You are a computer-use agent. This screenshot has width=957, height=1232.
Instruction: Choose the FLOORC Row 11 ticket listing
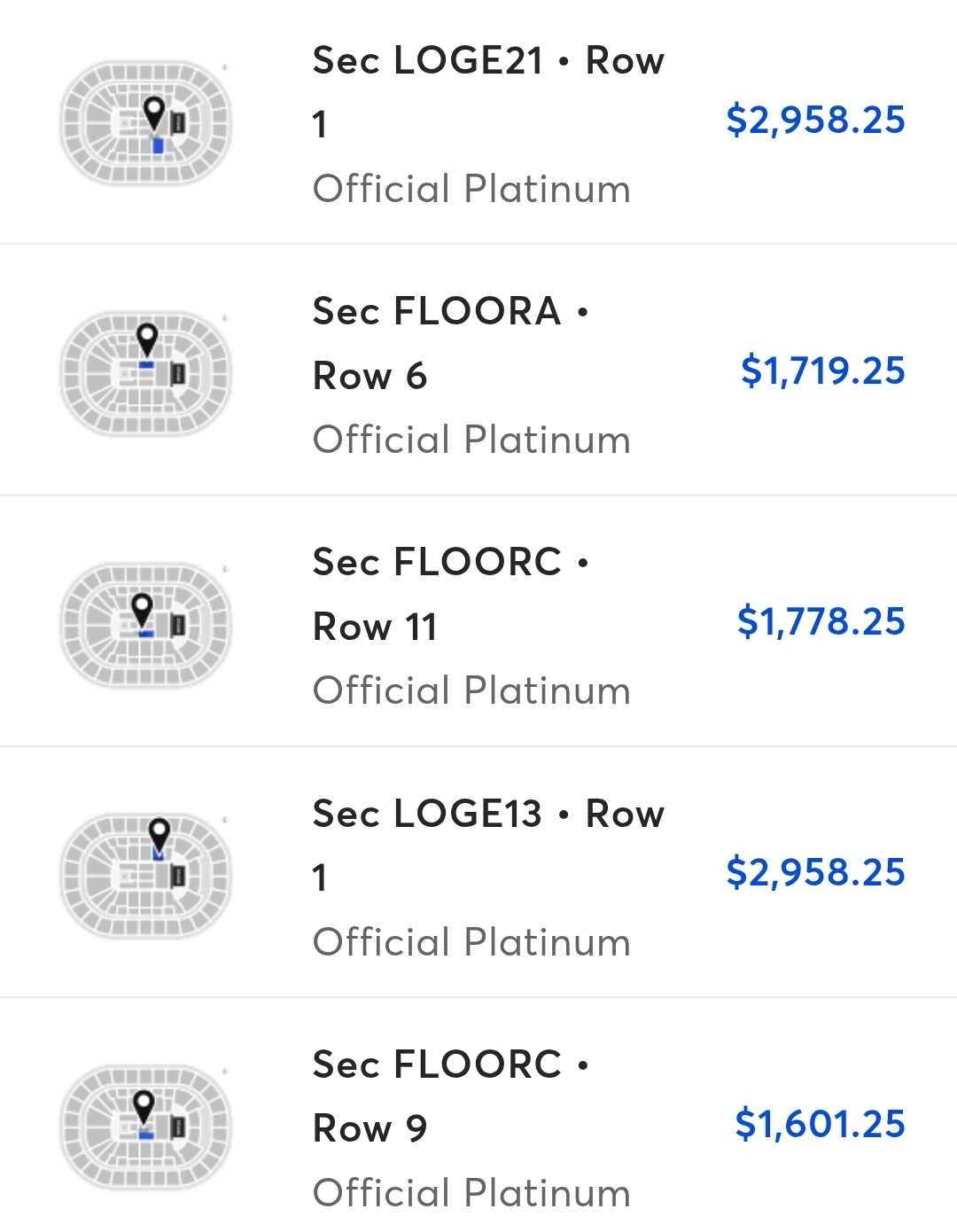pos(478,624)
